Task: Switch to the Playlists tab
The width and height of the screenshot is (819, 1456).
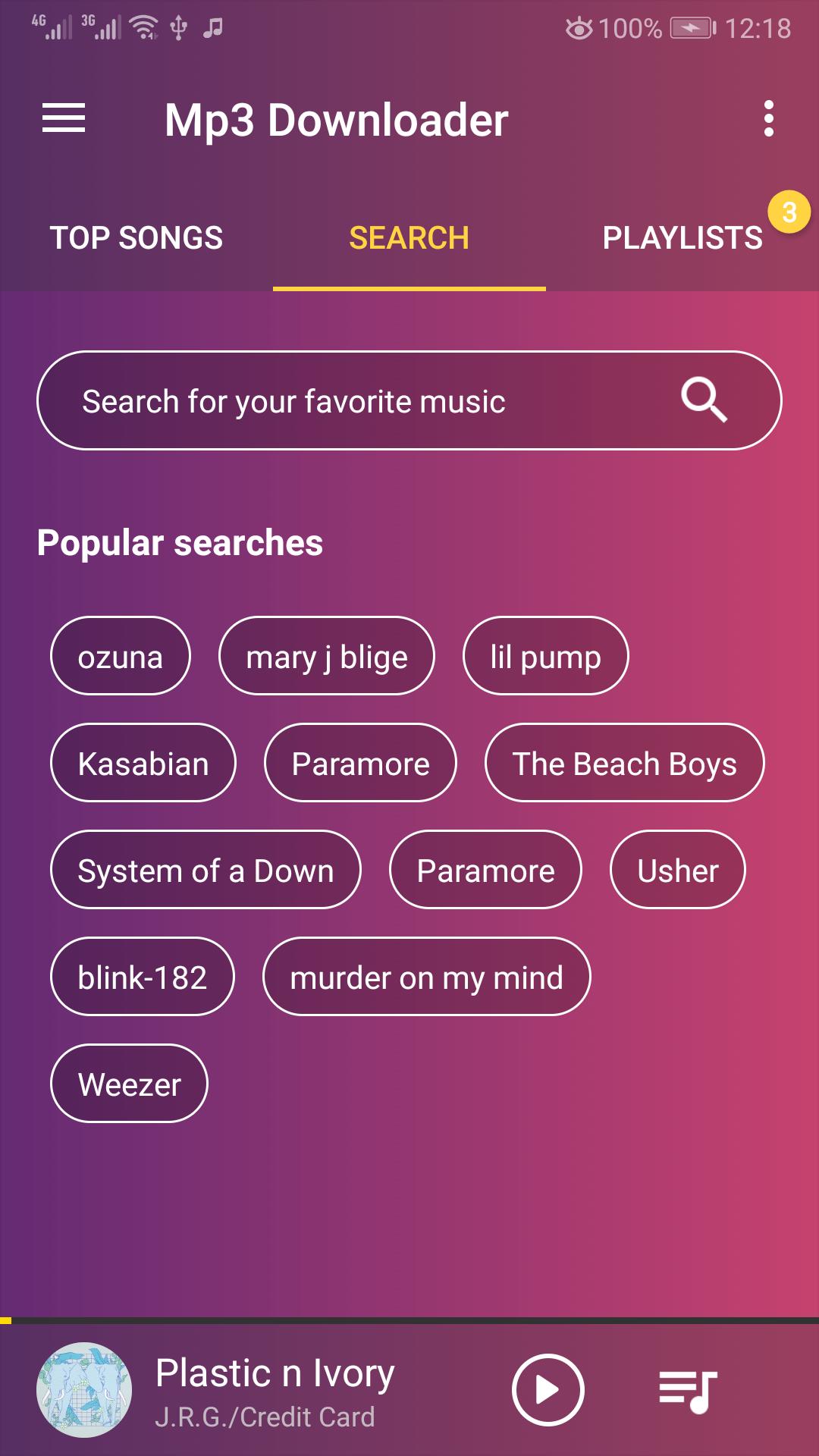Action: point(682,238)
